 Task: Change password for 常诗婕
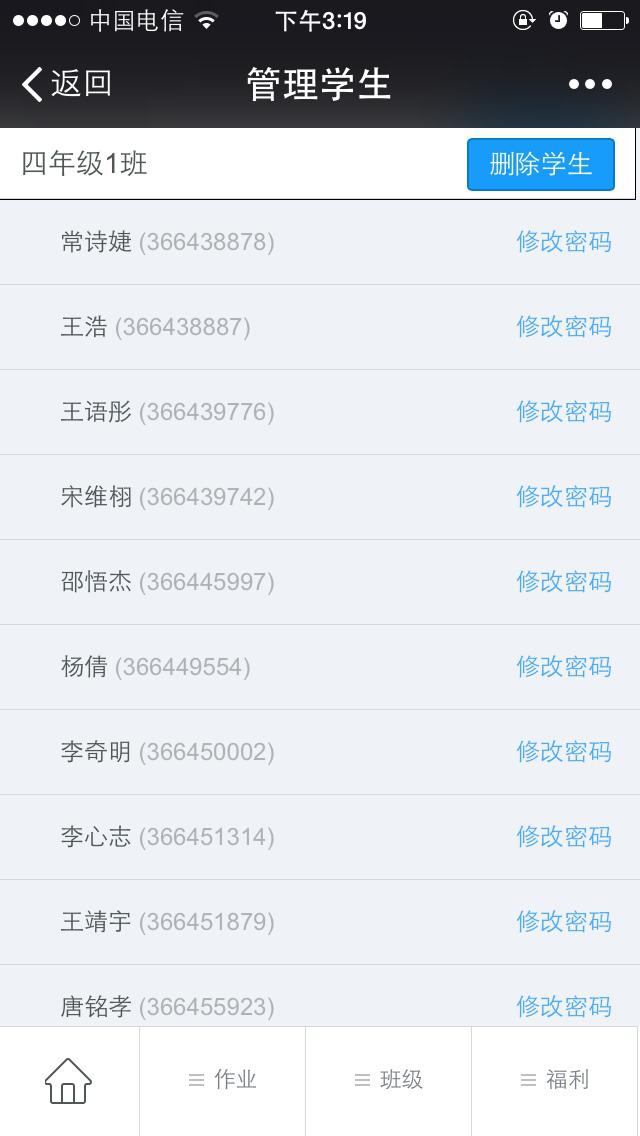(564, 242)
